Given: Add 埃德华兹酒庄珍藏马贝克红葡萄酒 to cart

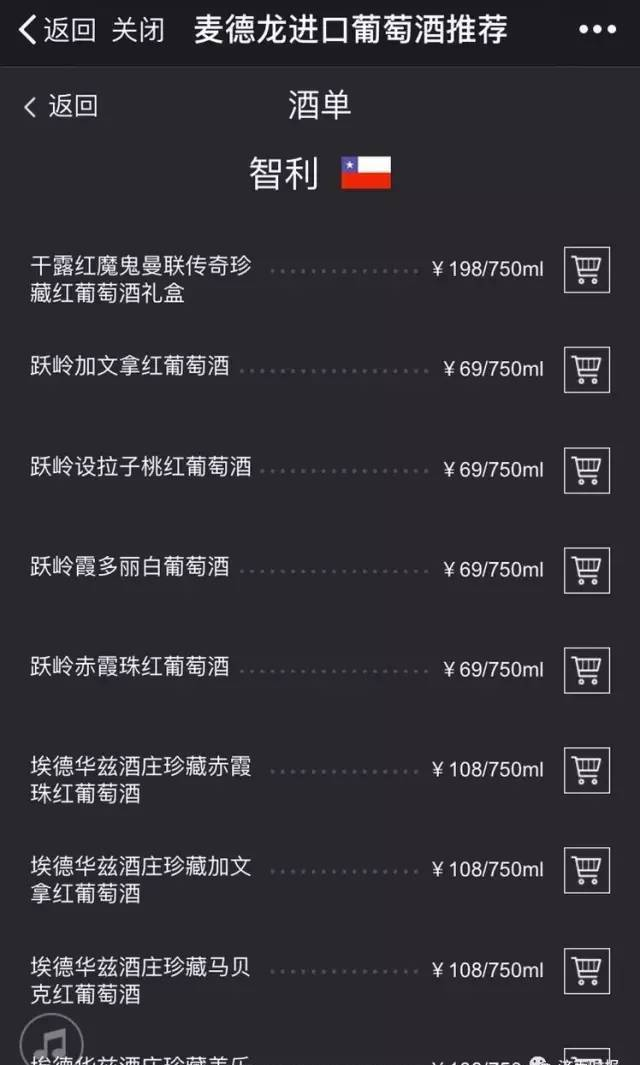Looking at the screenshot, I should pyautogui.click(x=587, y=971).
